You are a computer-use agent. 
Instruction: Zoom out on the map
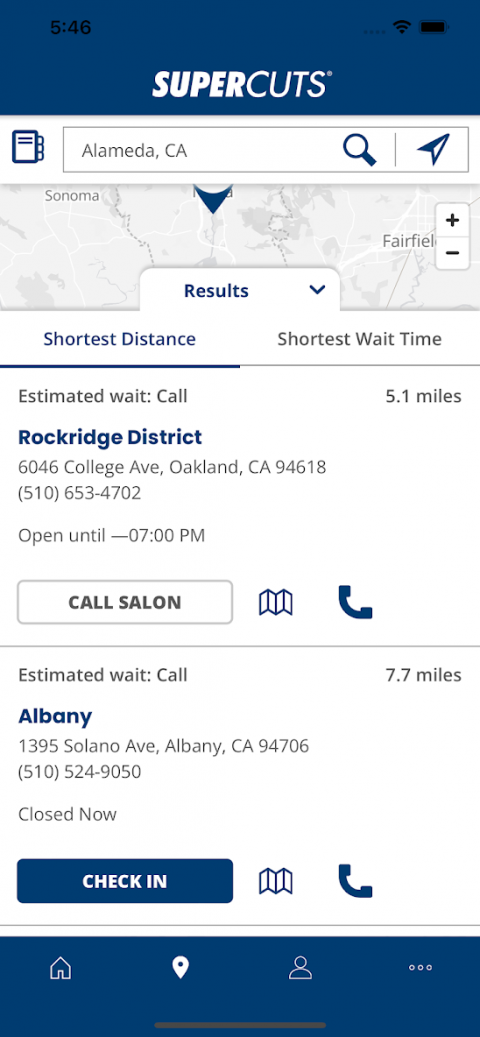pyautogui.click(x=452, y=253)
